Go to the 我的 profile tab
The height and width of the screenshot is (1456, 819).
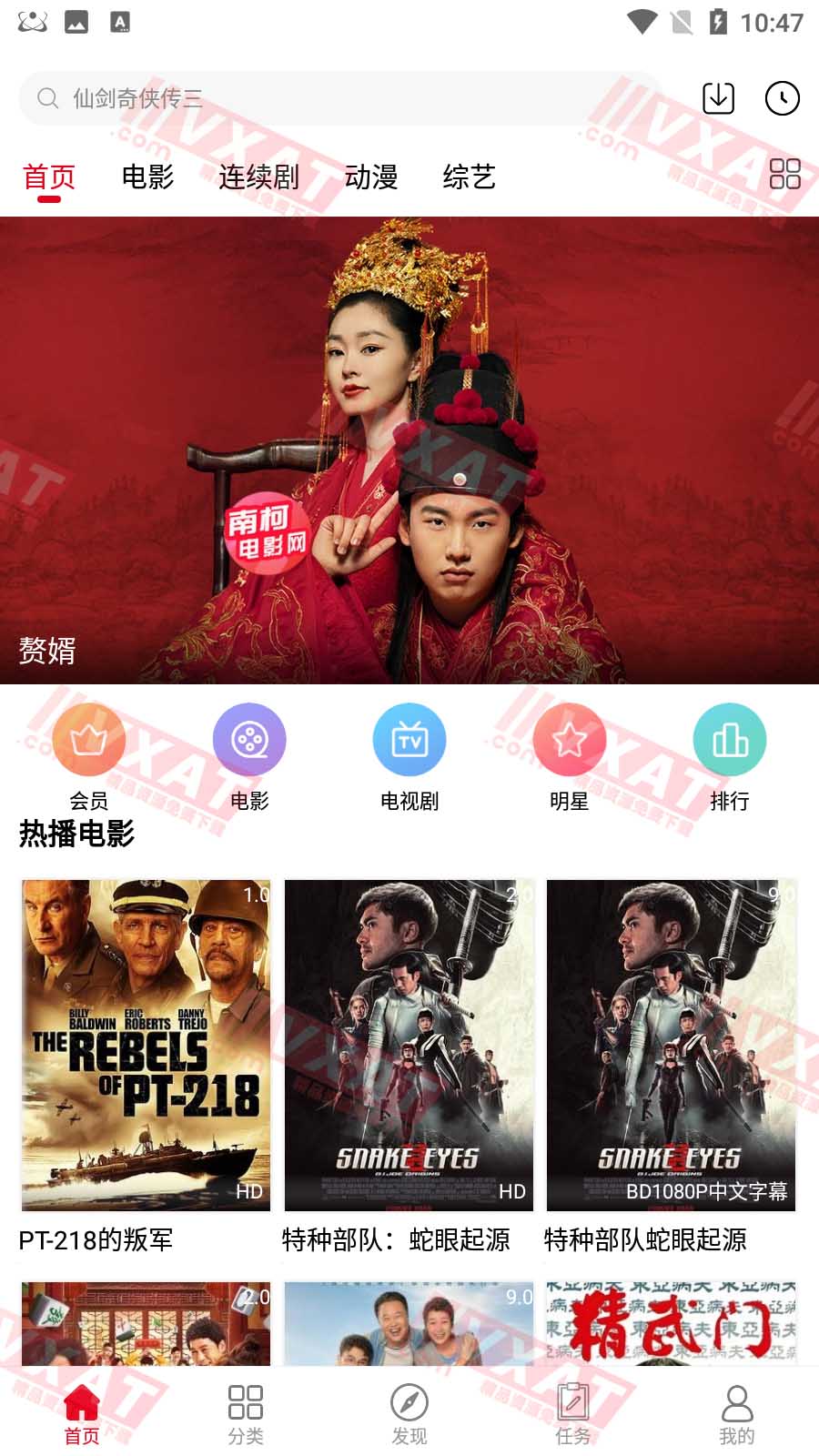click(737, 1413)
